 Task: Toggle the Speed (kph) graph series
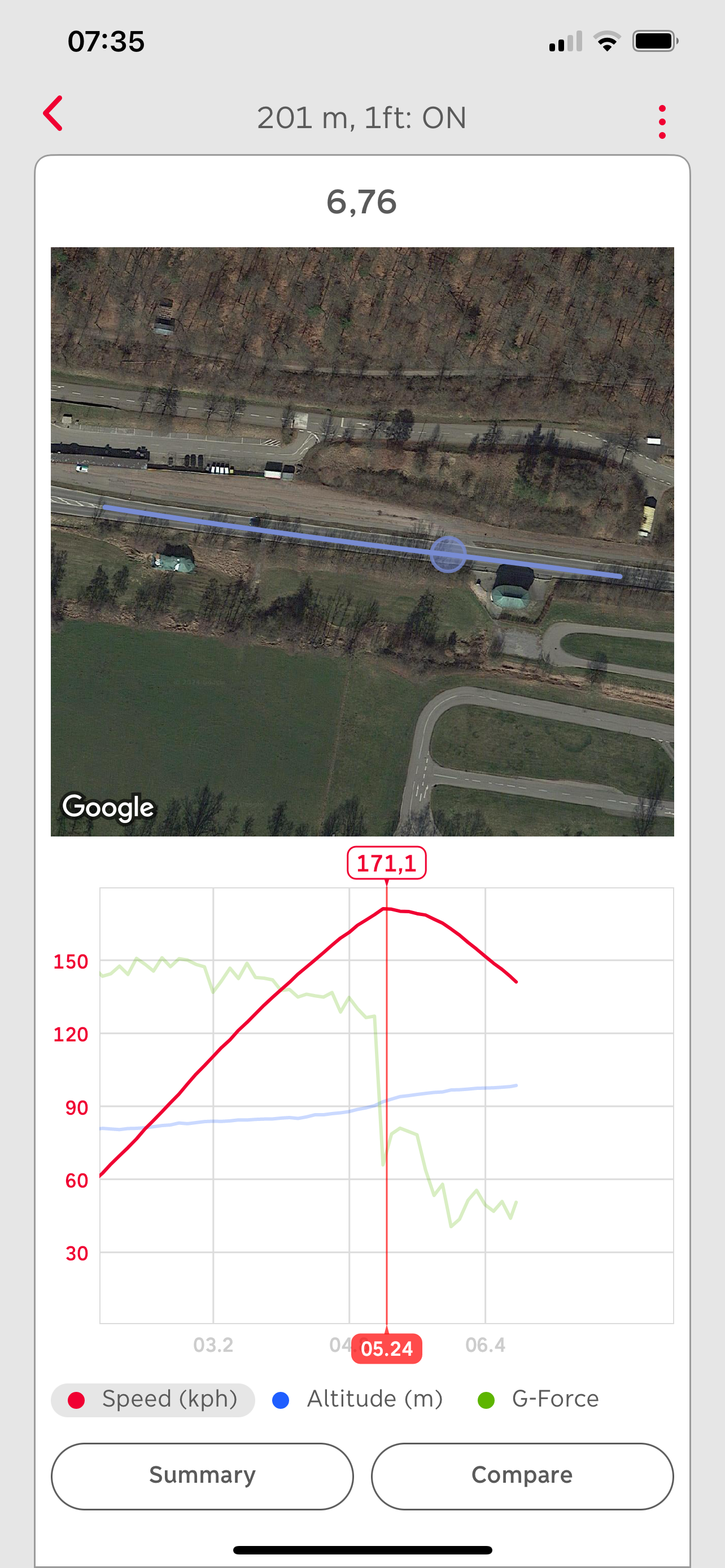point(153,1399)
